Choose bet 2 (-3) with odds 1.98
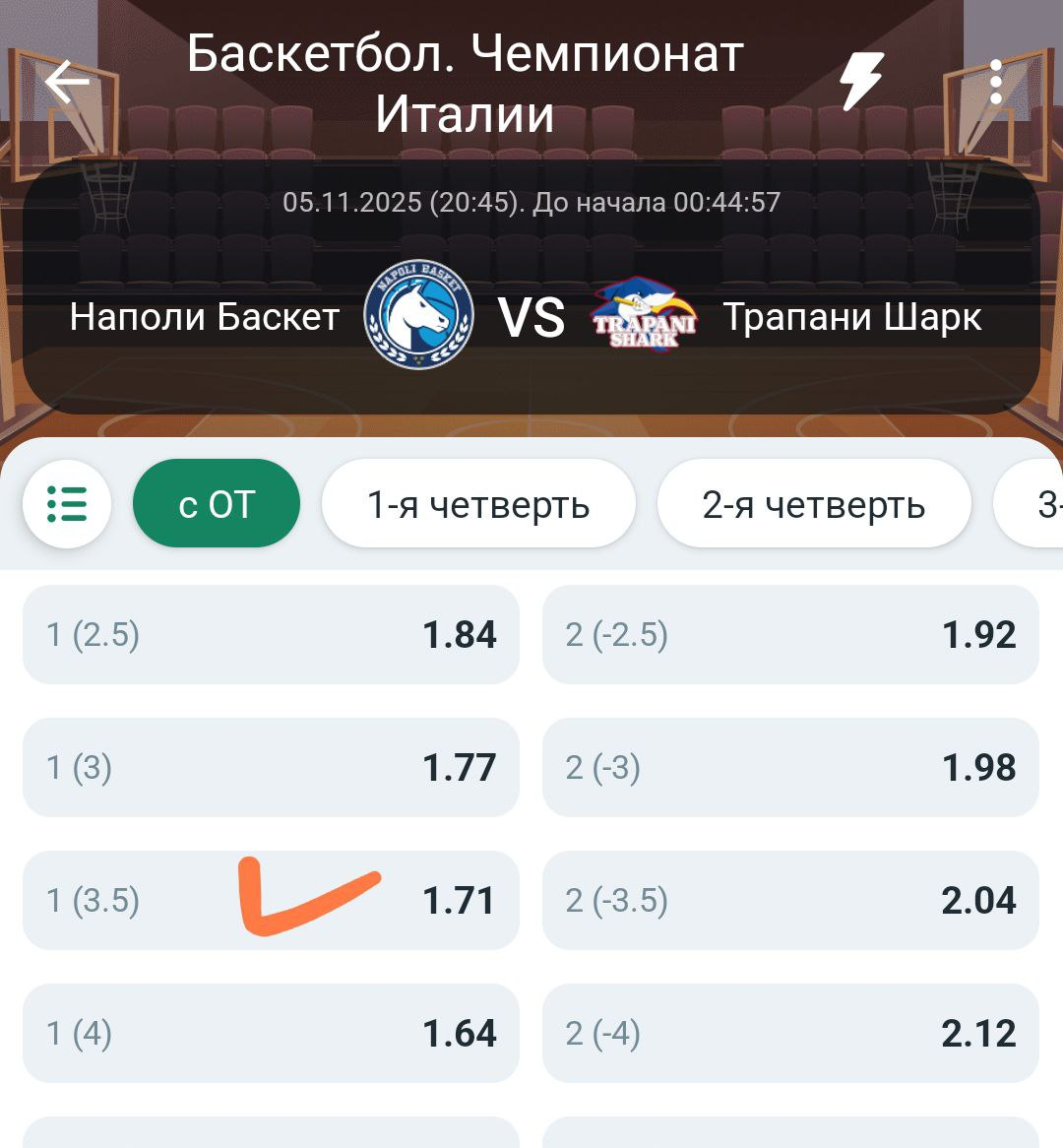 pos(790,768)
